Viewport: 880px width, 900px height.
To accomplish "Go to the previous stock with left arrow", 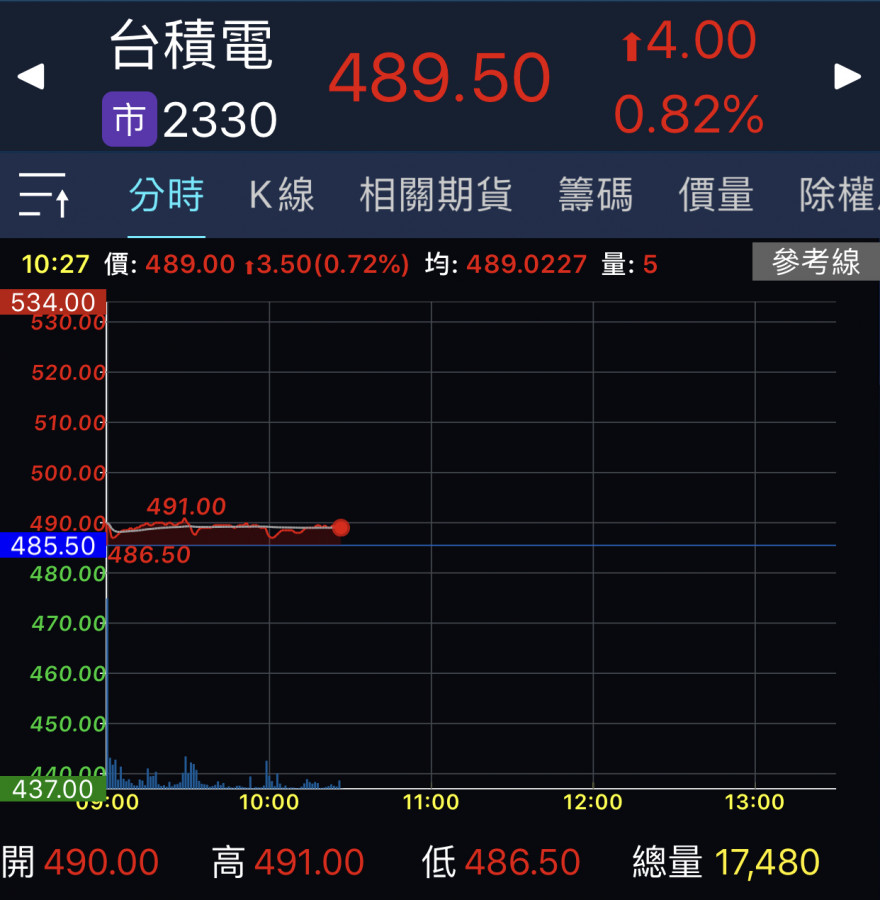I will [31, 76].
